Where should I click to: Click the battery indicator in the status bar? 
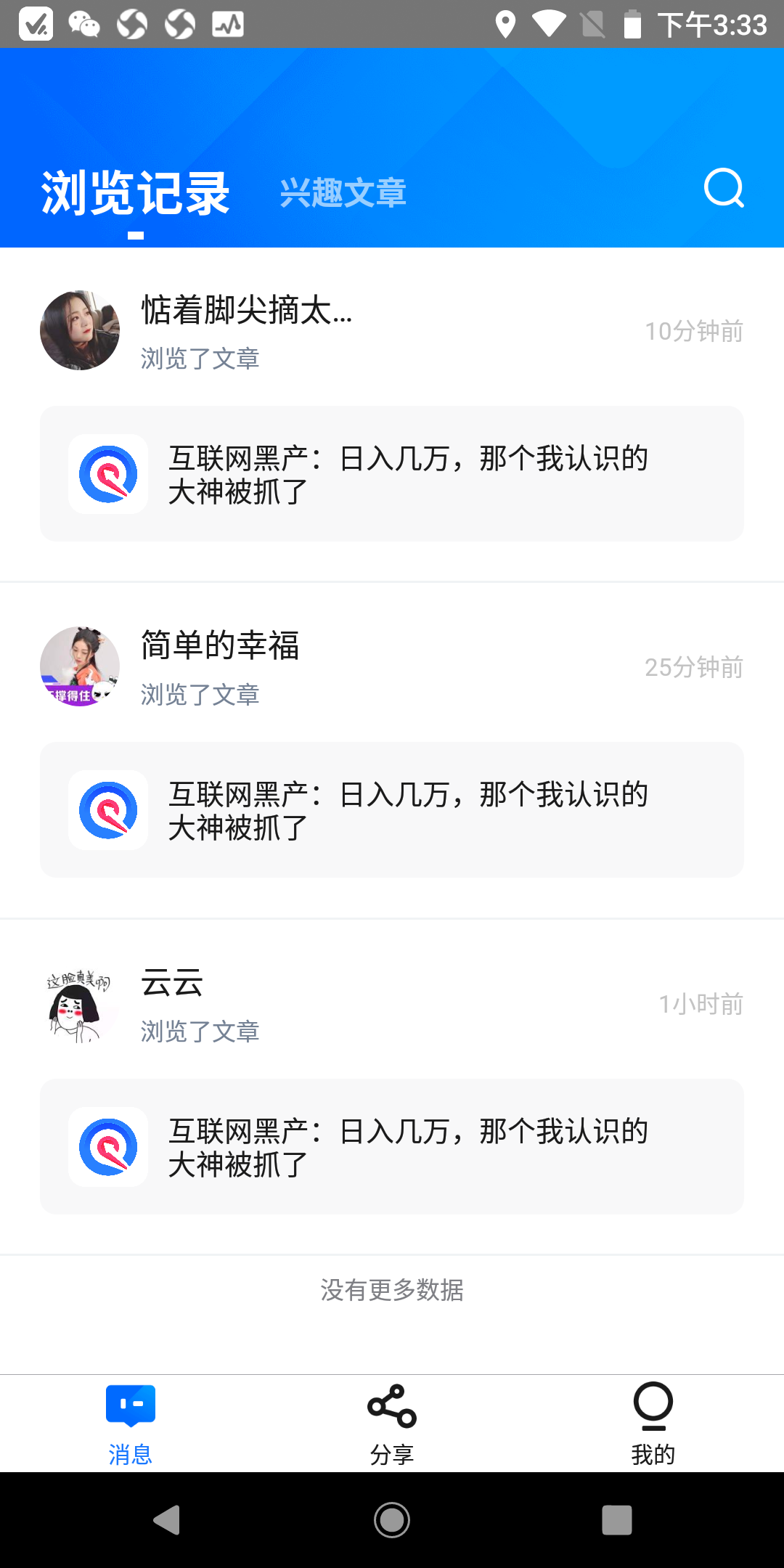pyautogui.click(x=631, y=24)
